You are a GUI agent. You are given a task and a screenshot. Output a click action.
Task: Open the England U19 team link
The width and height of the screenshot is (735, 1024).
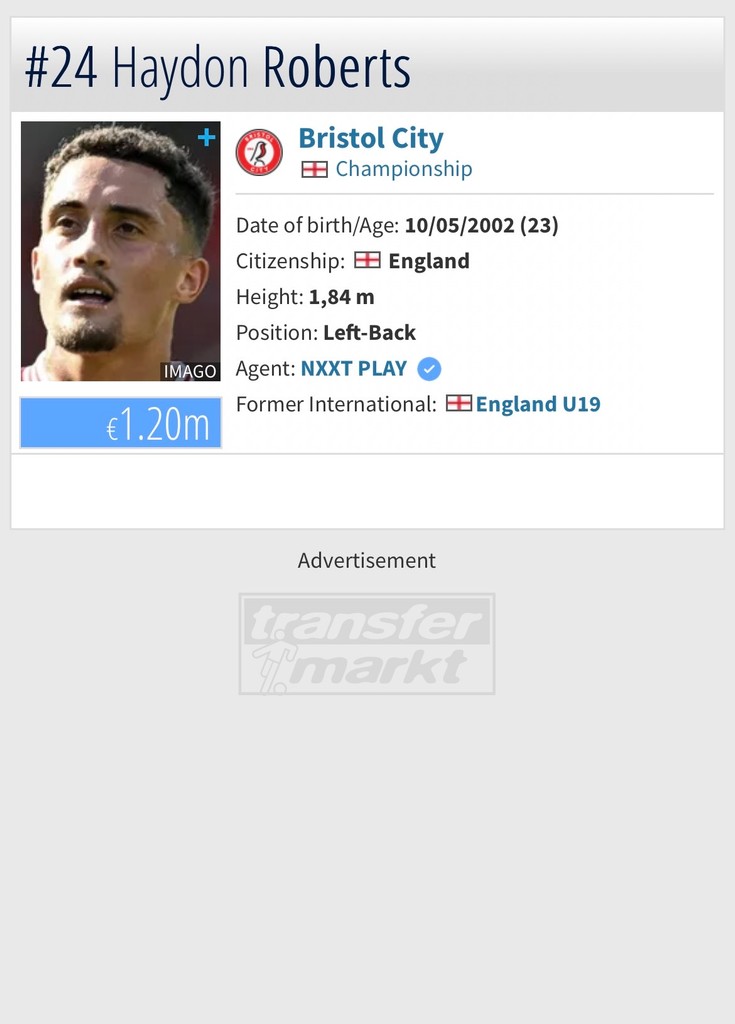click(x=537, y=404)
